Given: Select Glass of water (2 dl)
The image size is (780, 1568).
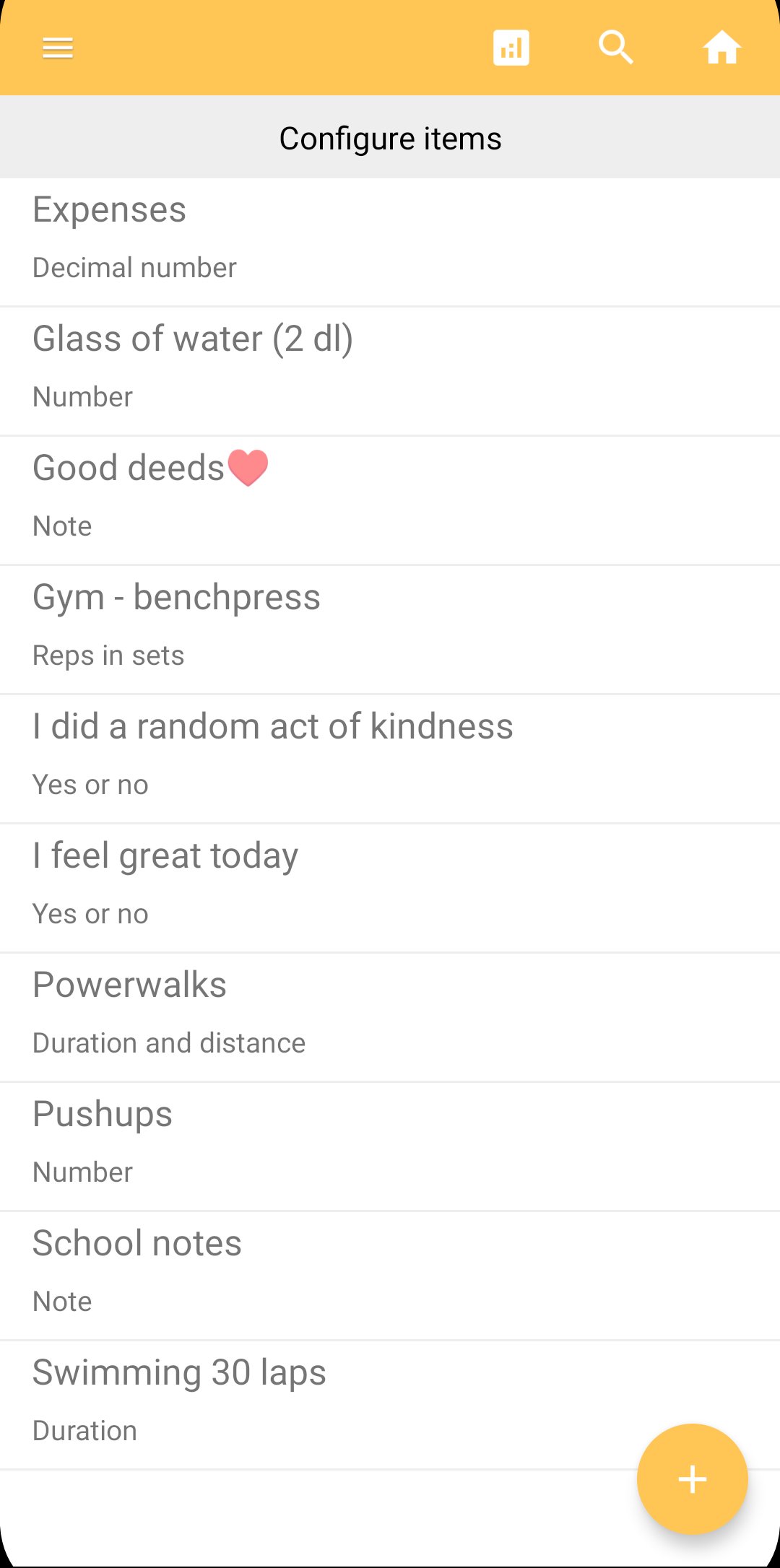Looking at the screenshot, I should pos(390,371).
